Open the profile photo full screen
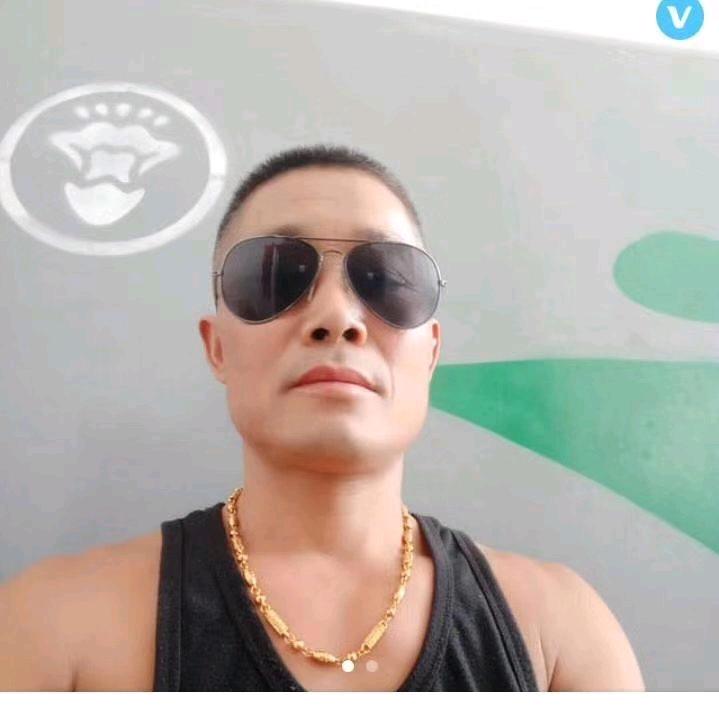The image size is (719, 719). tap(360, 360)
